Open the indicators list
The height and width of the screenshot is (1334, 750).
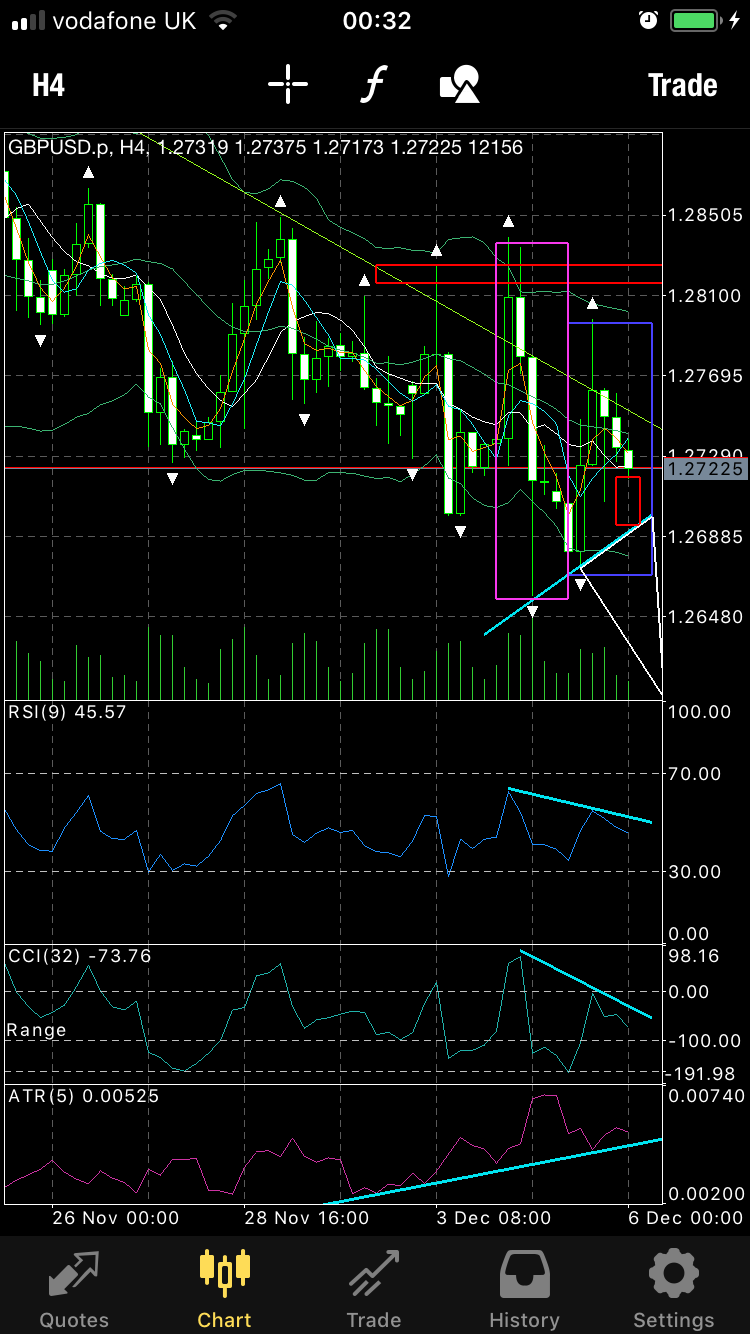(x=373, y=85)
